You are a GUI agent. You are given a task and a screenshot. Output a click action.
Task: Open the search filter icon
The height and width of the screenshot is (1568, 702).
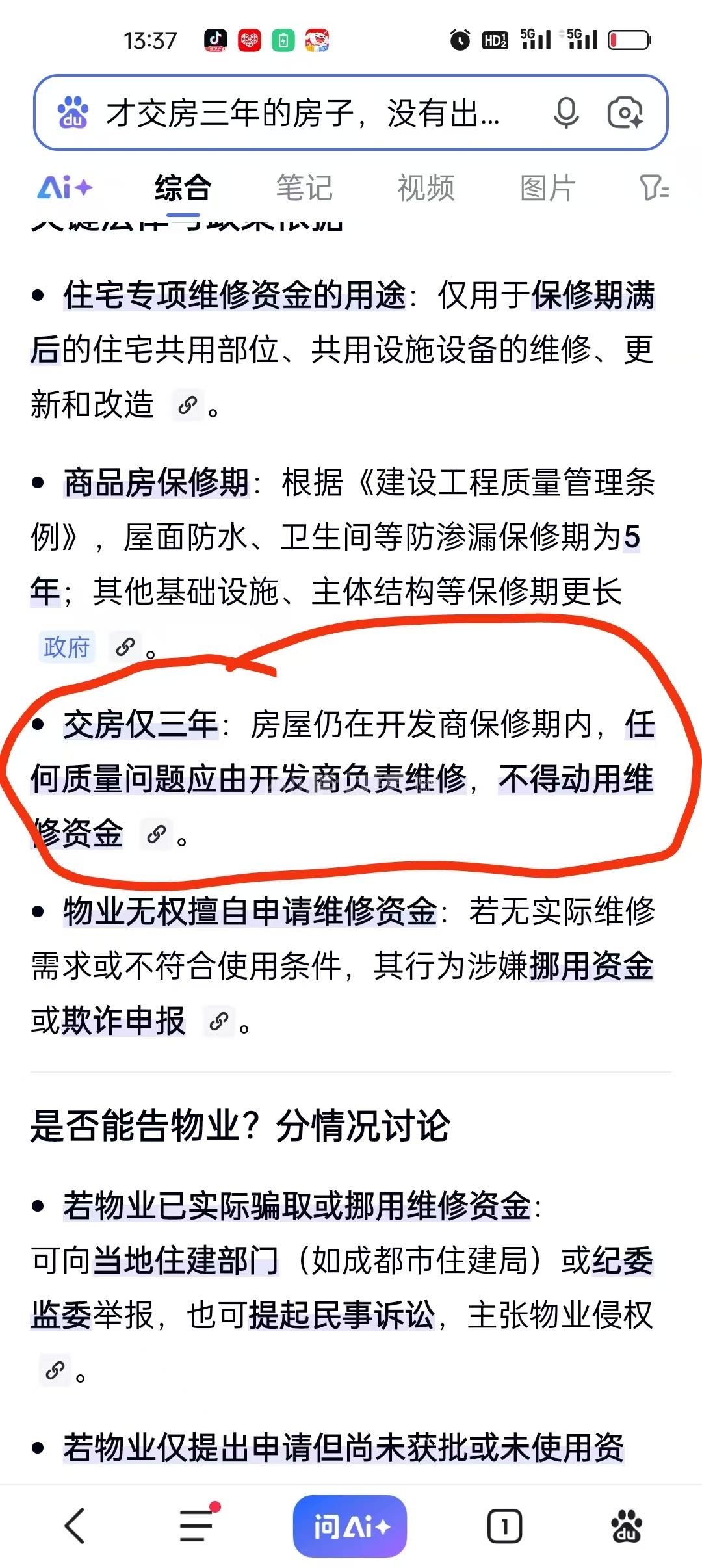653,188
